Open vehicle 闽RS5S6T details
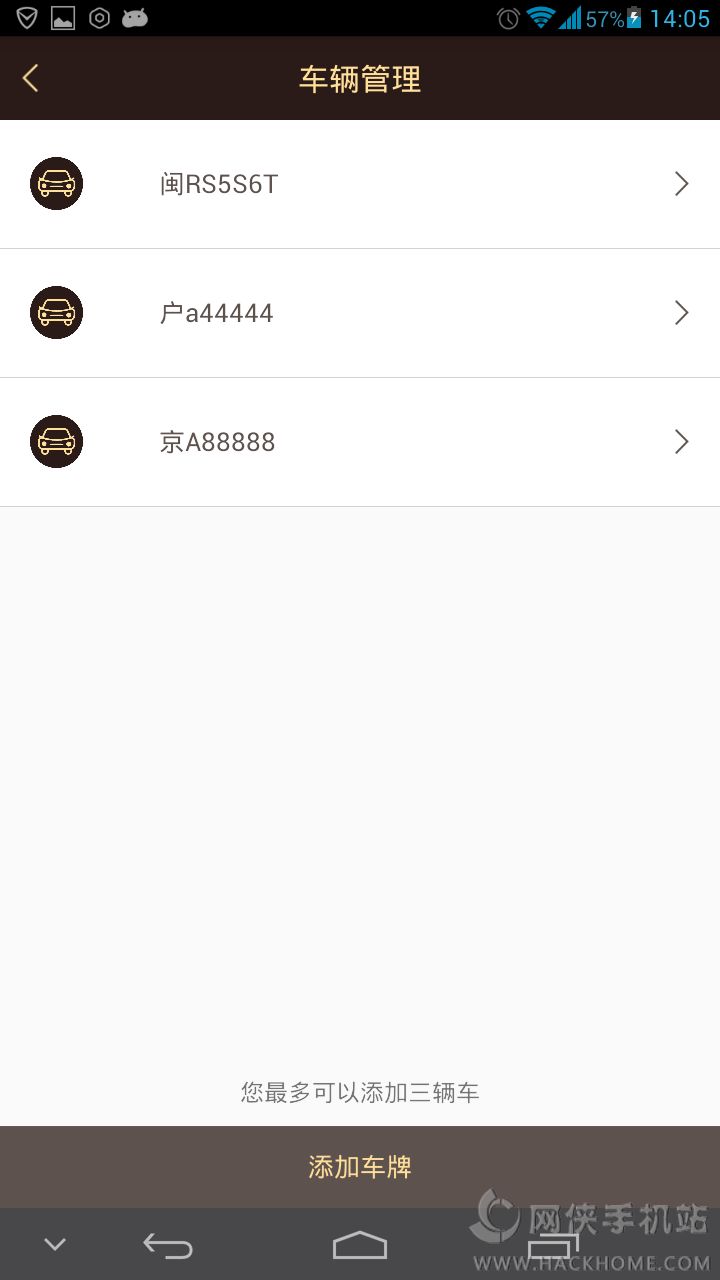Image resolution: width=720 pixels, height=1280 pixels. click(360, 184)
